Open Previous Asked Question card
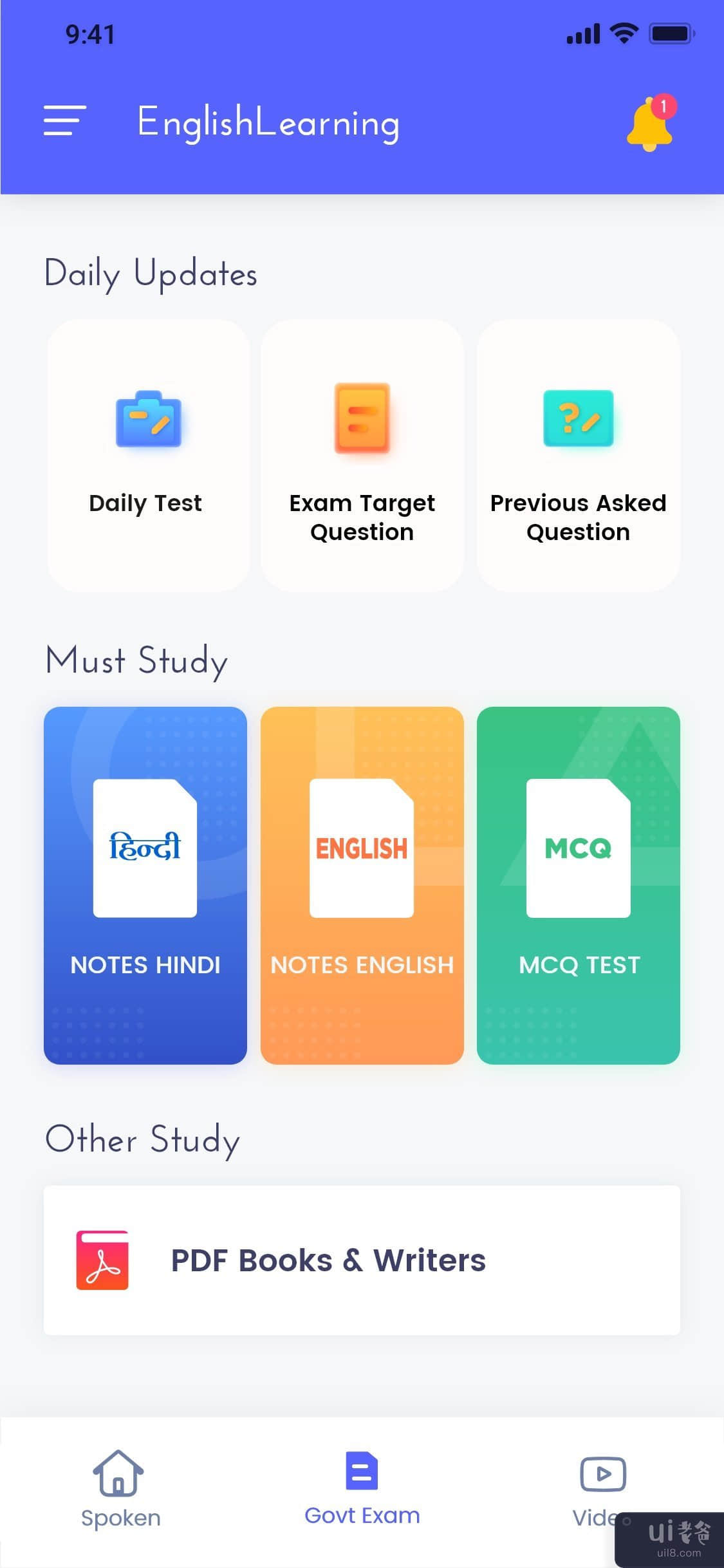 coord(578,455)
